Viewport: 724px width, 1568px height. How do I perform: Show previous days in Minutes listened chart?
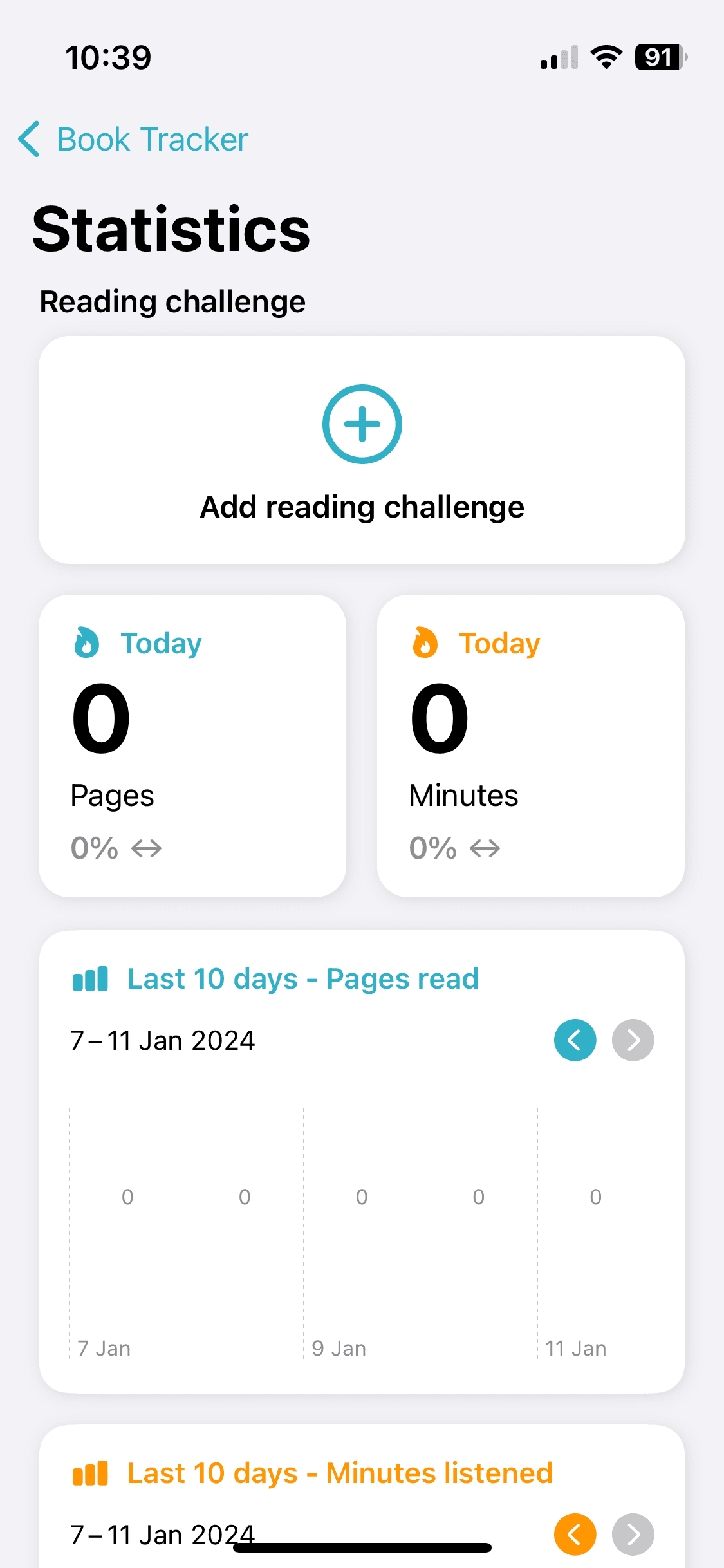point(575,1535)
